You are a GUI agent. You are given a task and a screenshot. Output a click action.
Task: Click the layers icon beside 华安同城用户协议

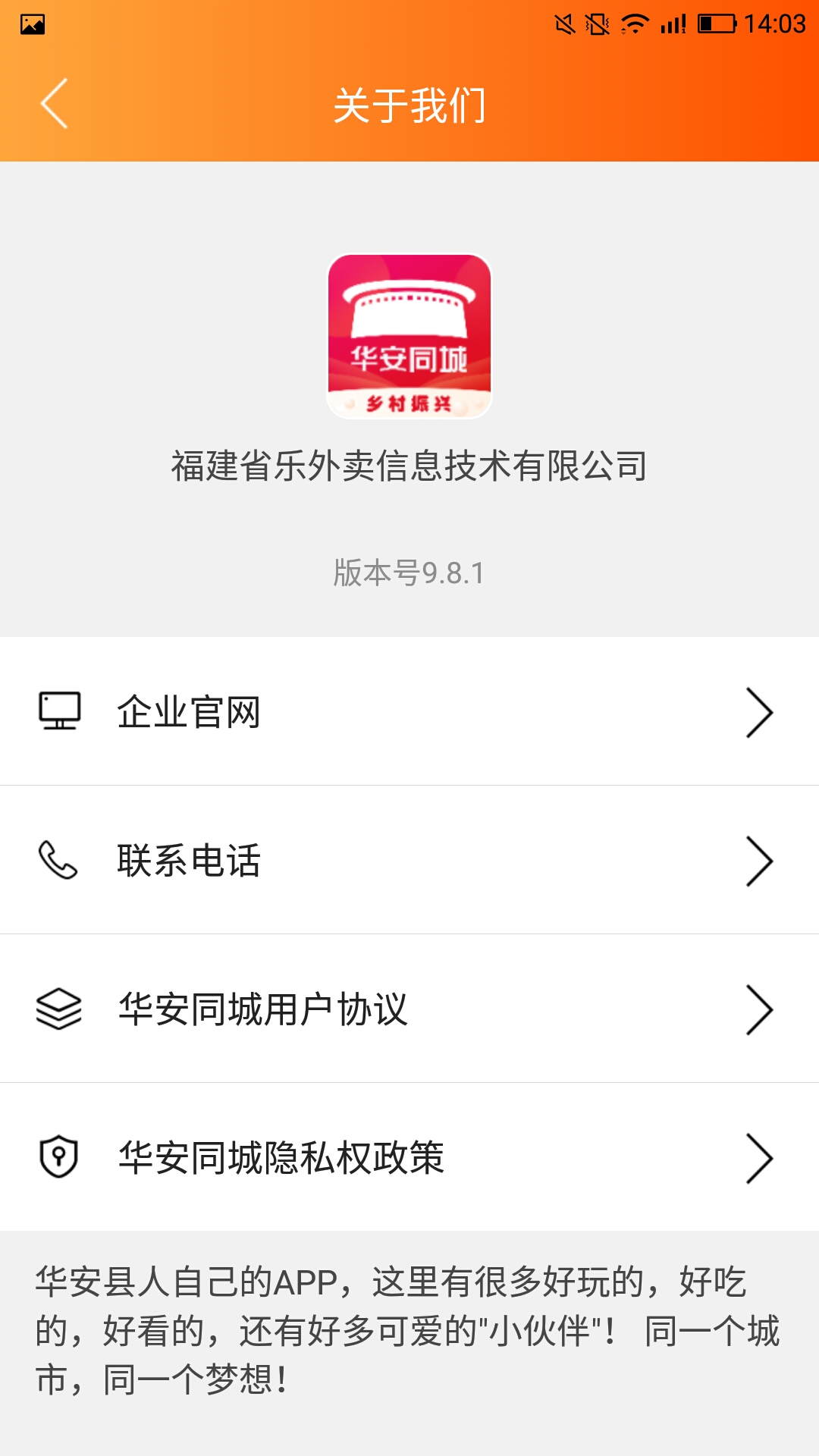tap(58, 1009)
